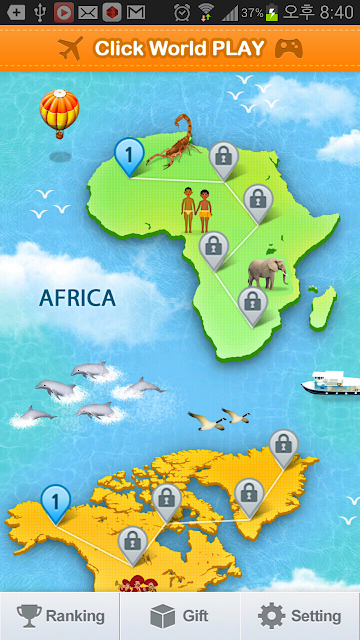
Task: Tap the locked pin beside the scorpion
Action: click(224, 161)
